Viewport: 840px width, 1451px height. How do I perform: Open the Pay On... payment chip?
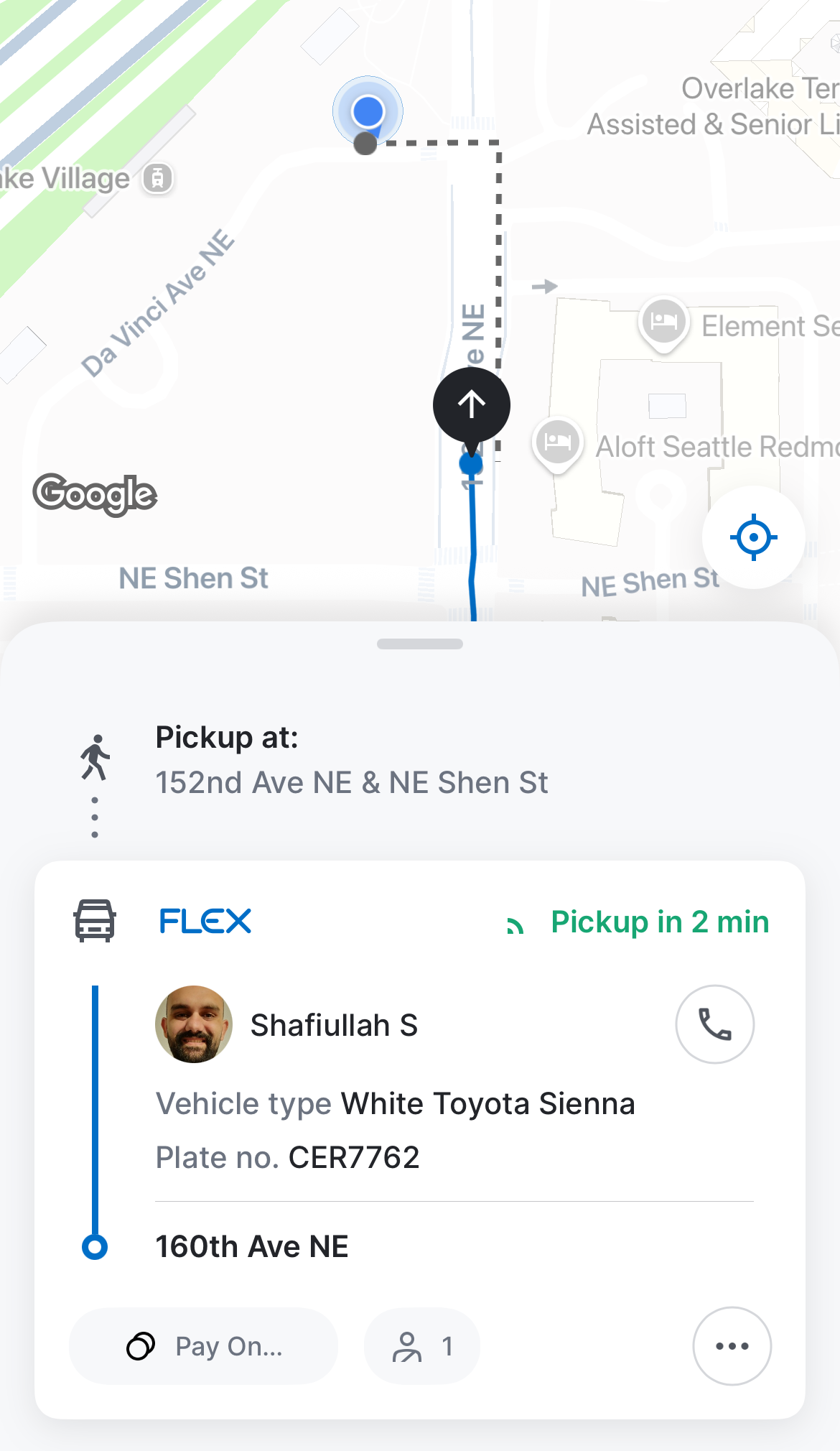pyautogui.click(x=204, y=1346)
